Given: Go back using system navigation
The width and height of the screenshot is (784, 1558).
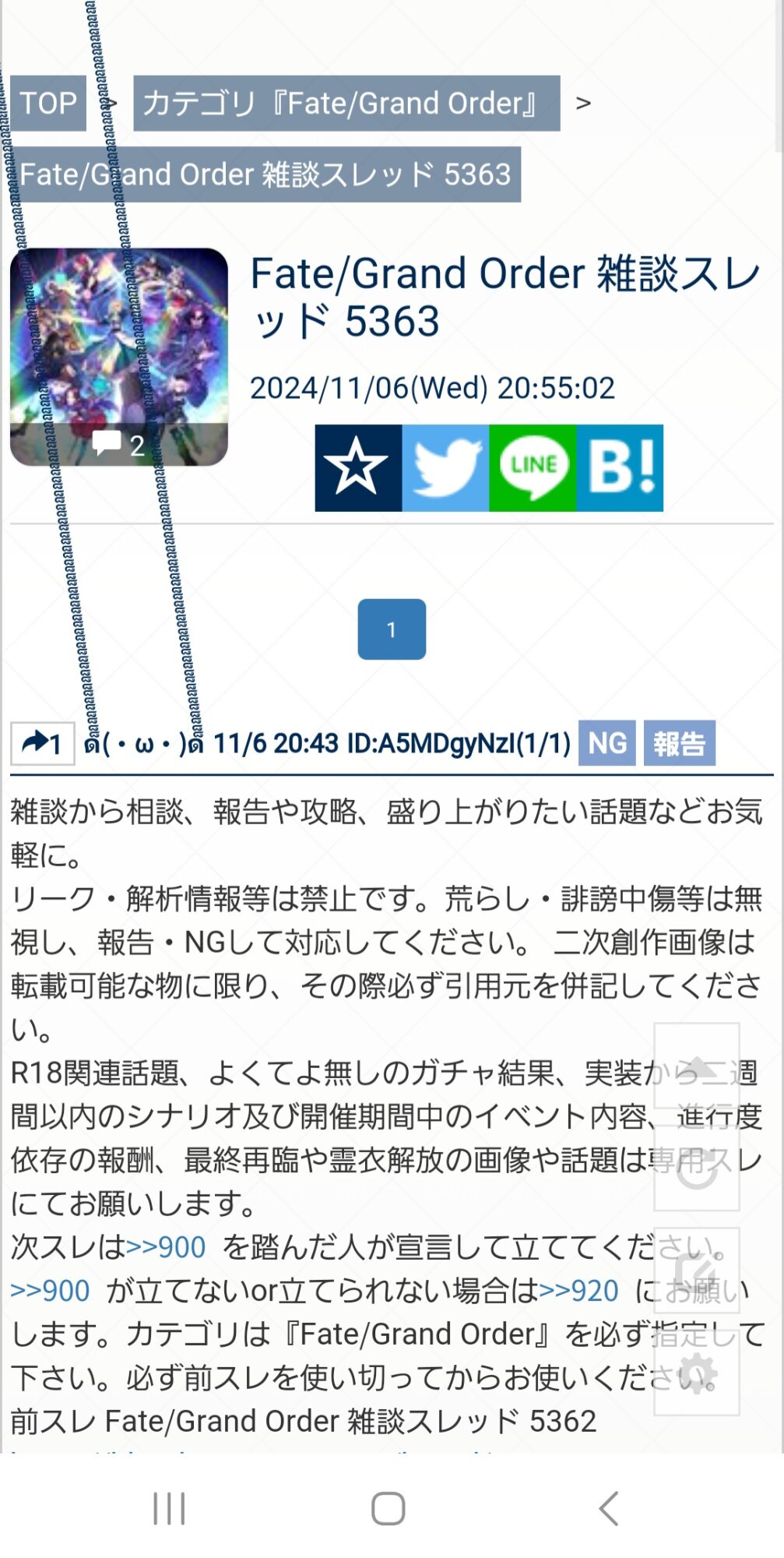Looking at the screenshot, I should pyautogui.click(x=609, y=1509).
